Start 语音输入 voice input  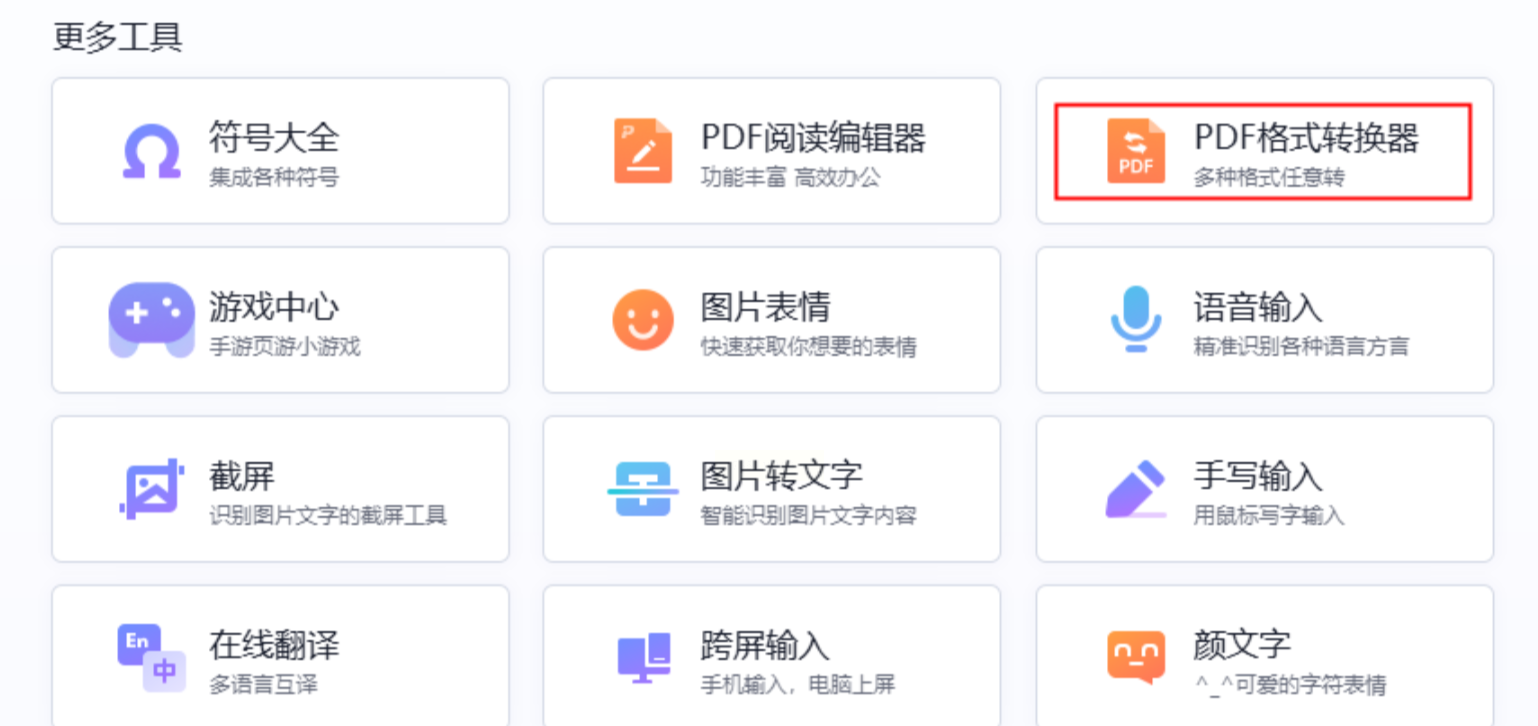1263,320
